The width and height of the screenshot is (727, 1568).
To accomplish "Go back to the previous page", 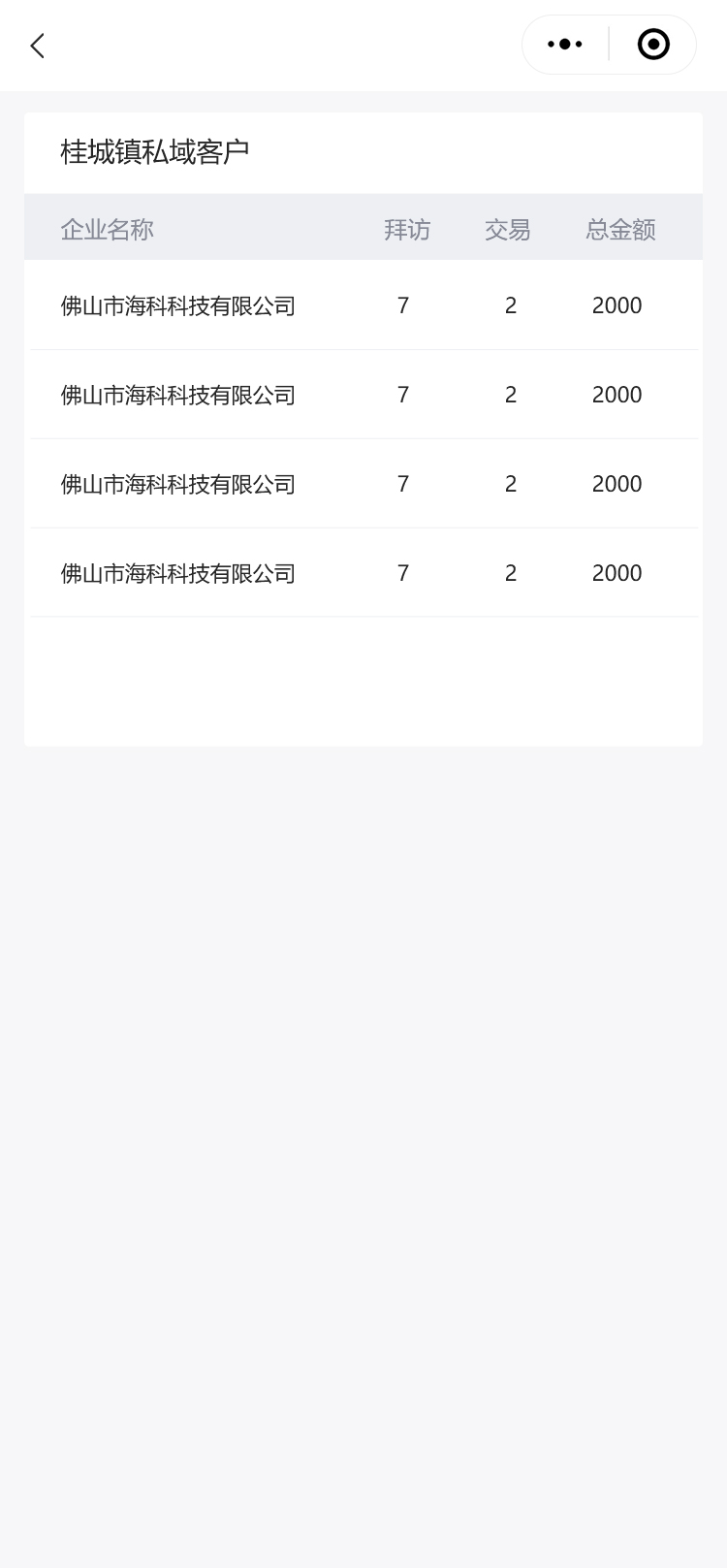I will [38, 46].
